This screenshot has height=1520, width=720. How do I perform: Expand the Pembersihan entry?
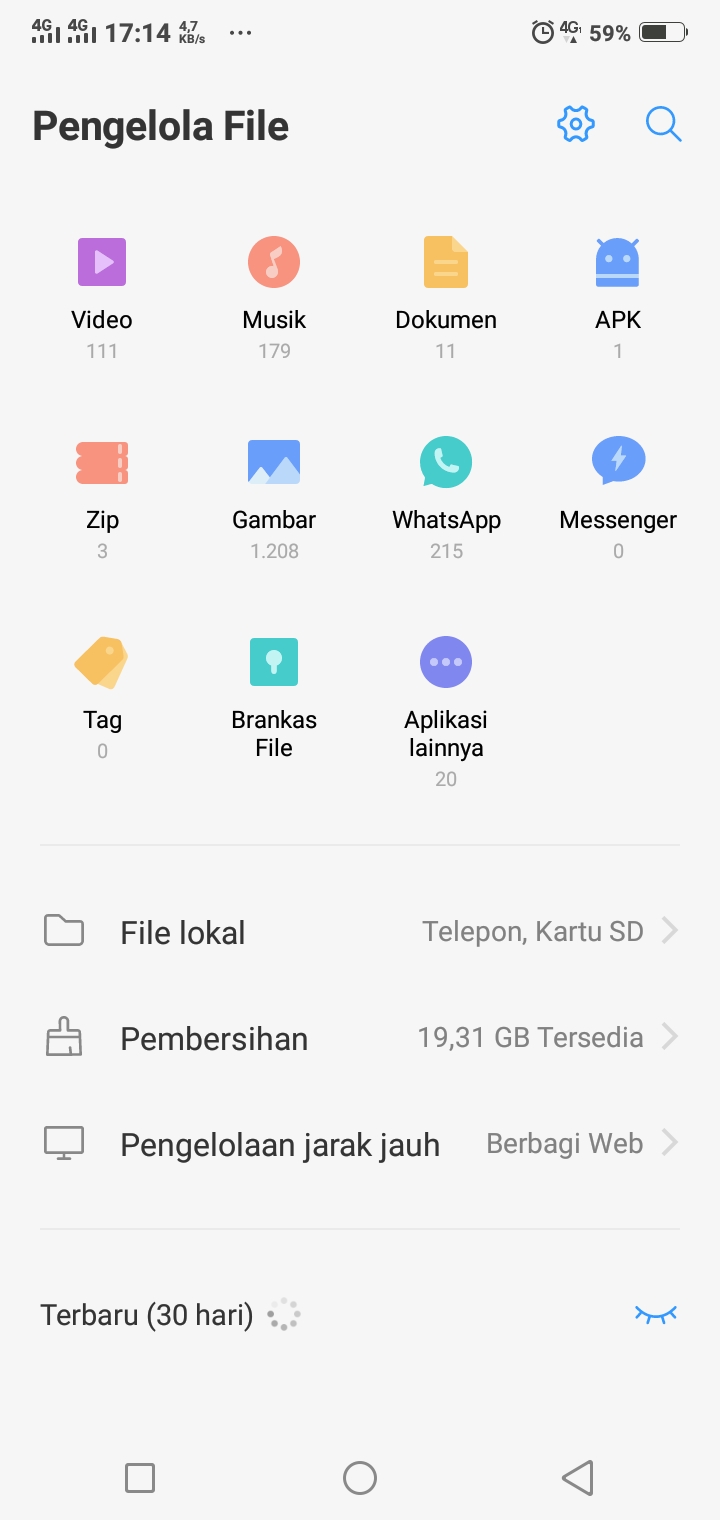(360, 1037)
